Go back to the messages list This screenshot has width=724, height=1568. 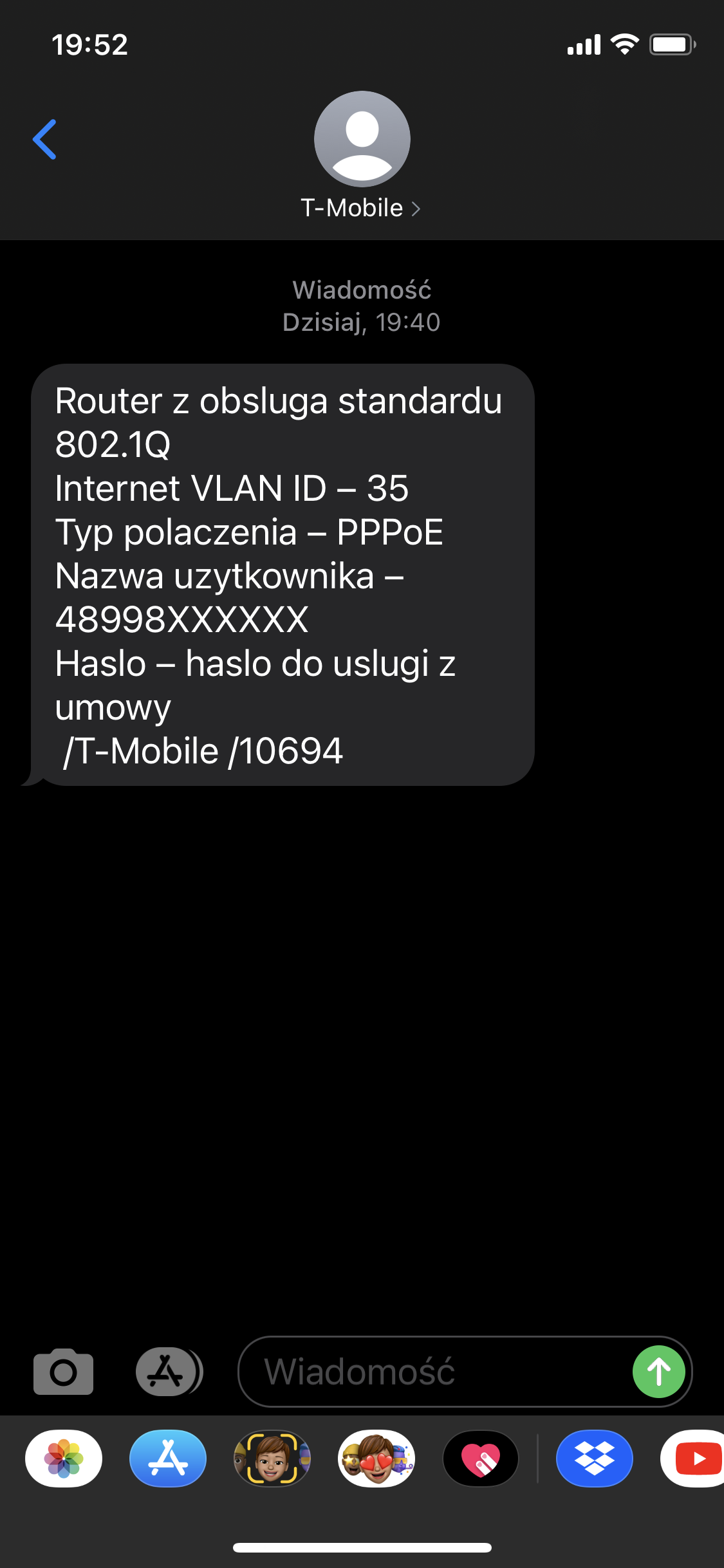point(45,139)
